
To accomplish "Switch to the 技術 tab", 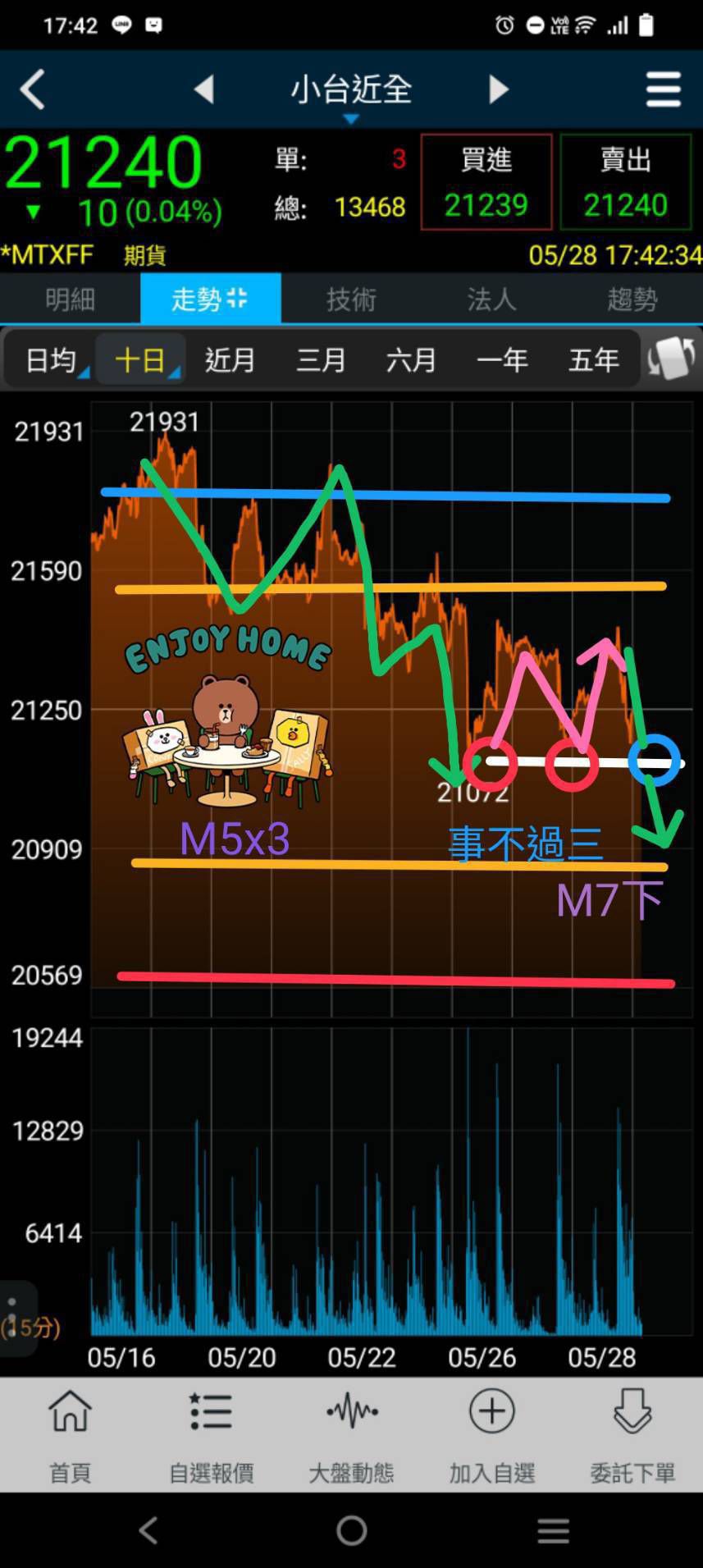I will pos(351,299).
